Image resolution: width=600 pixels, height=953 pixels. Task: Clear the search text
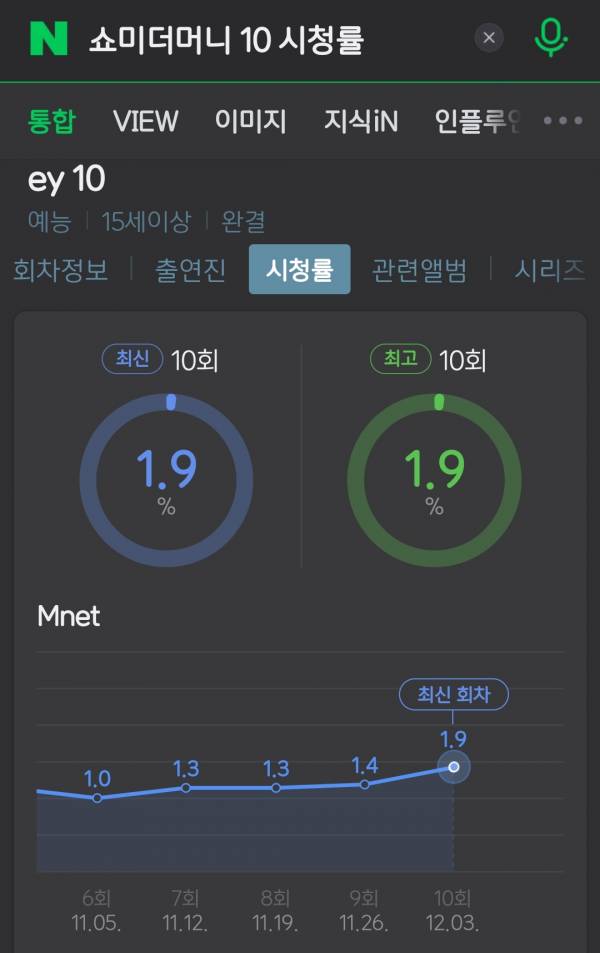click(x=488, y=39)
